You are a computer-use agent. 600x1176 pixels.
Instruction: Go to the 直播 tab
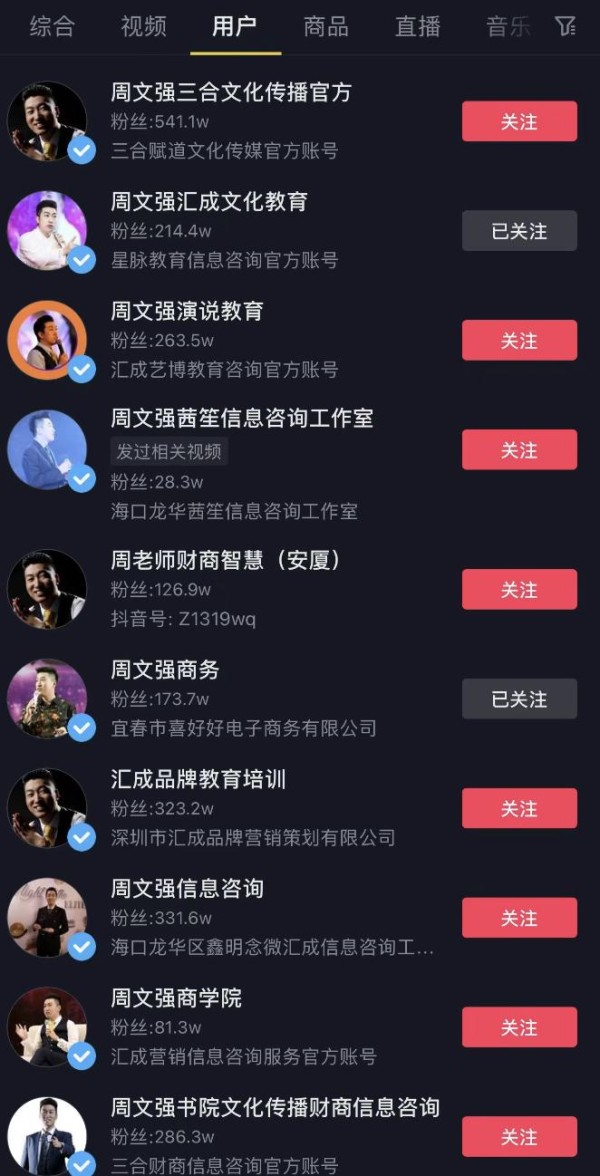point(418,27)
